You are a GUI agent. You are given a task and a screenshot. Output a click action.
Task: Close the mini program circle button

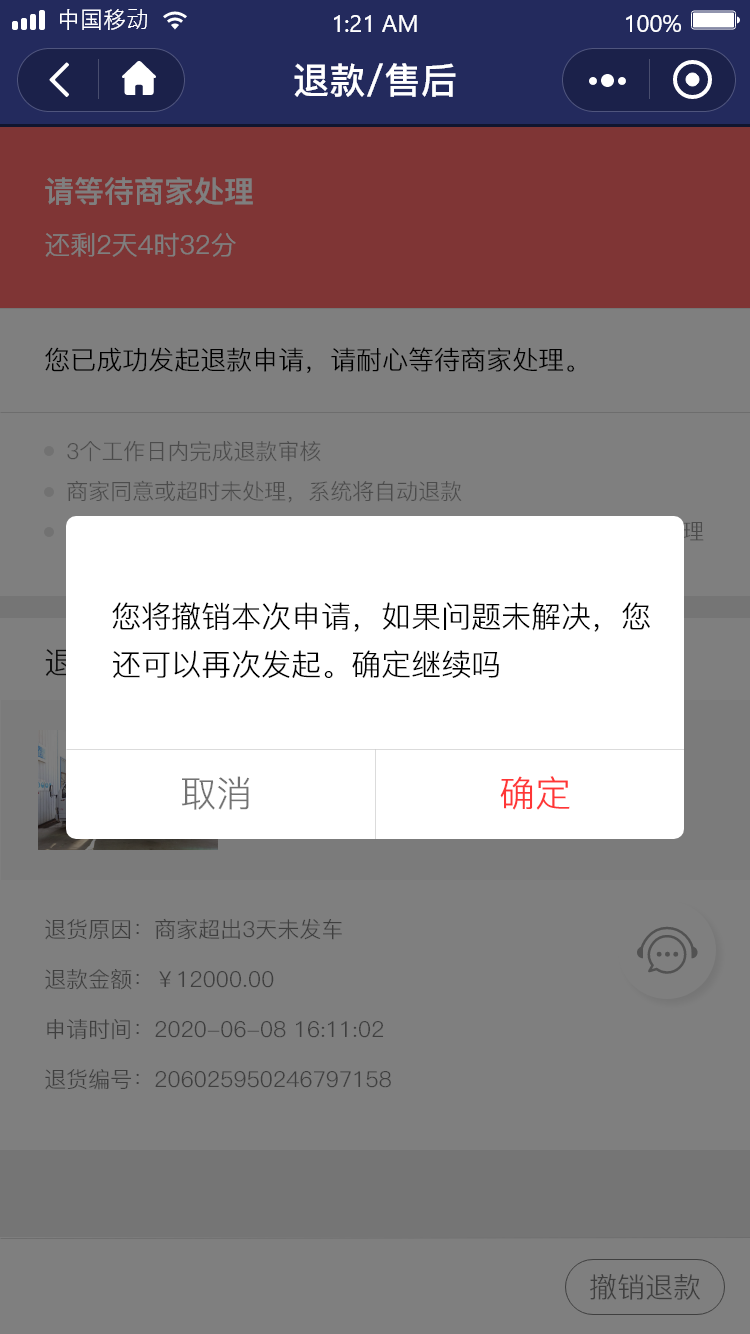[692, 80]
